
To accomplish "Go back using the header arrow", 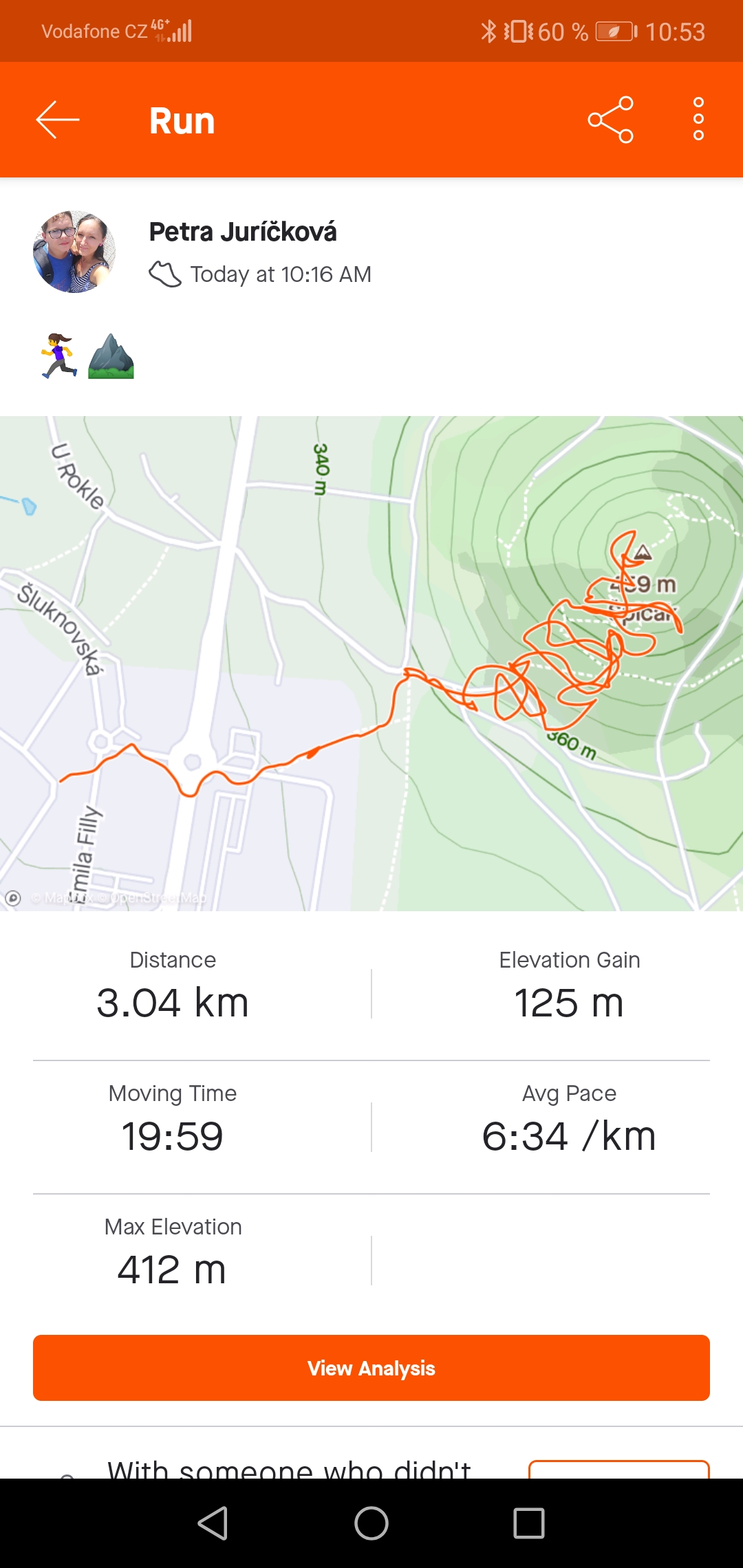I will pos(58,120).
